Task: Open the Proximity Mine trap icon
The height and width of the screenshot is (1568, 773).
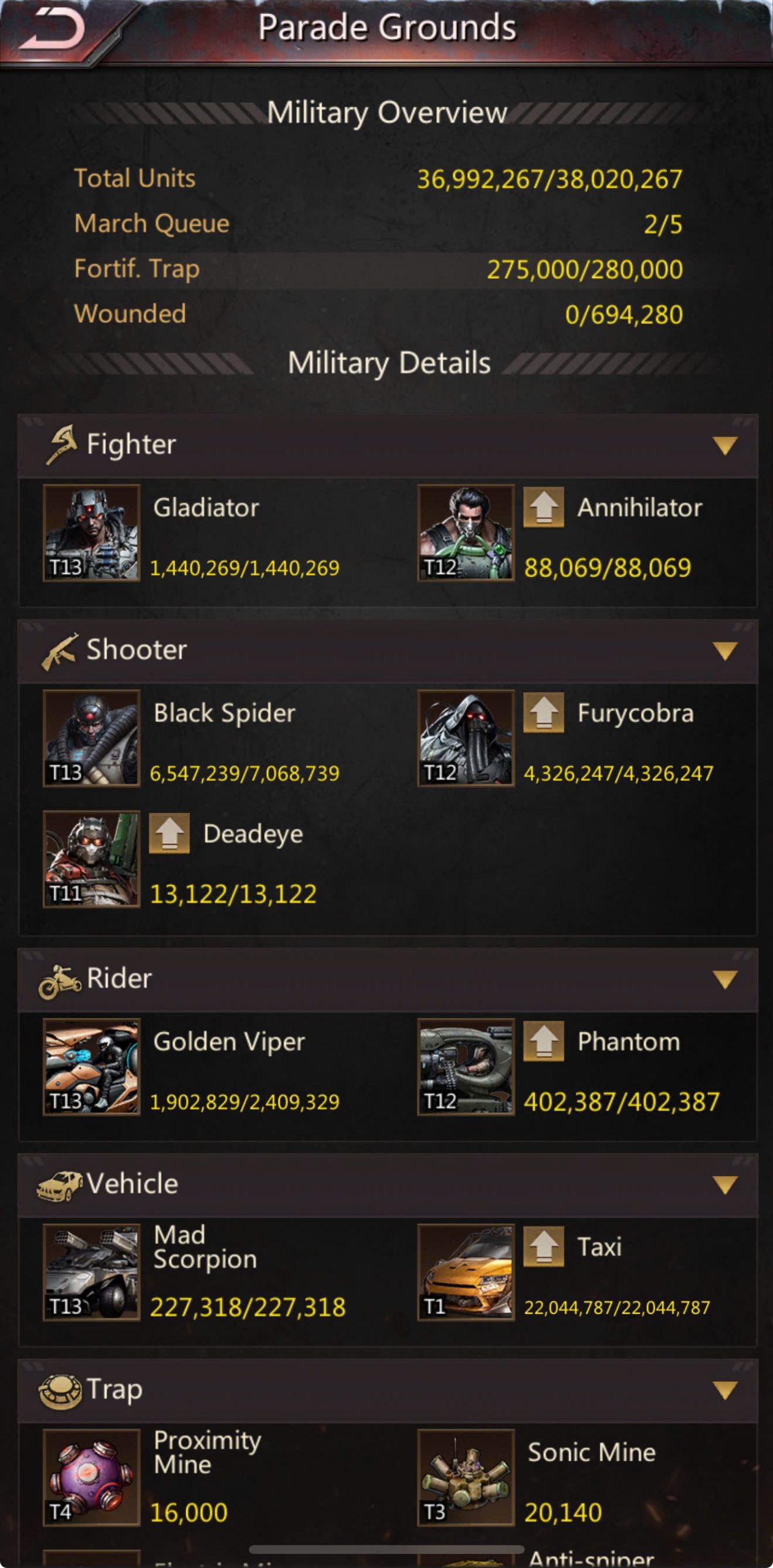Action: point(92,1477)
